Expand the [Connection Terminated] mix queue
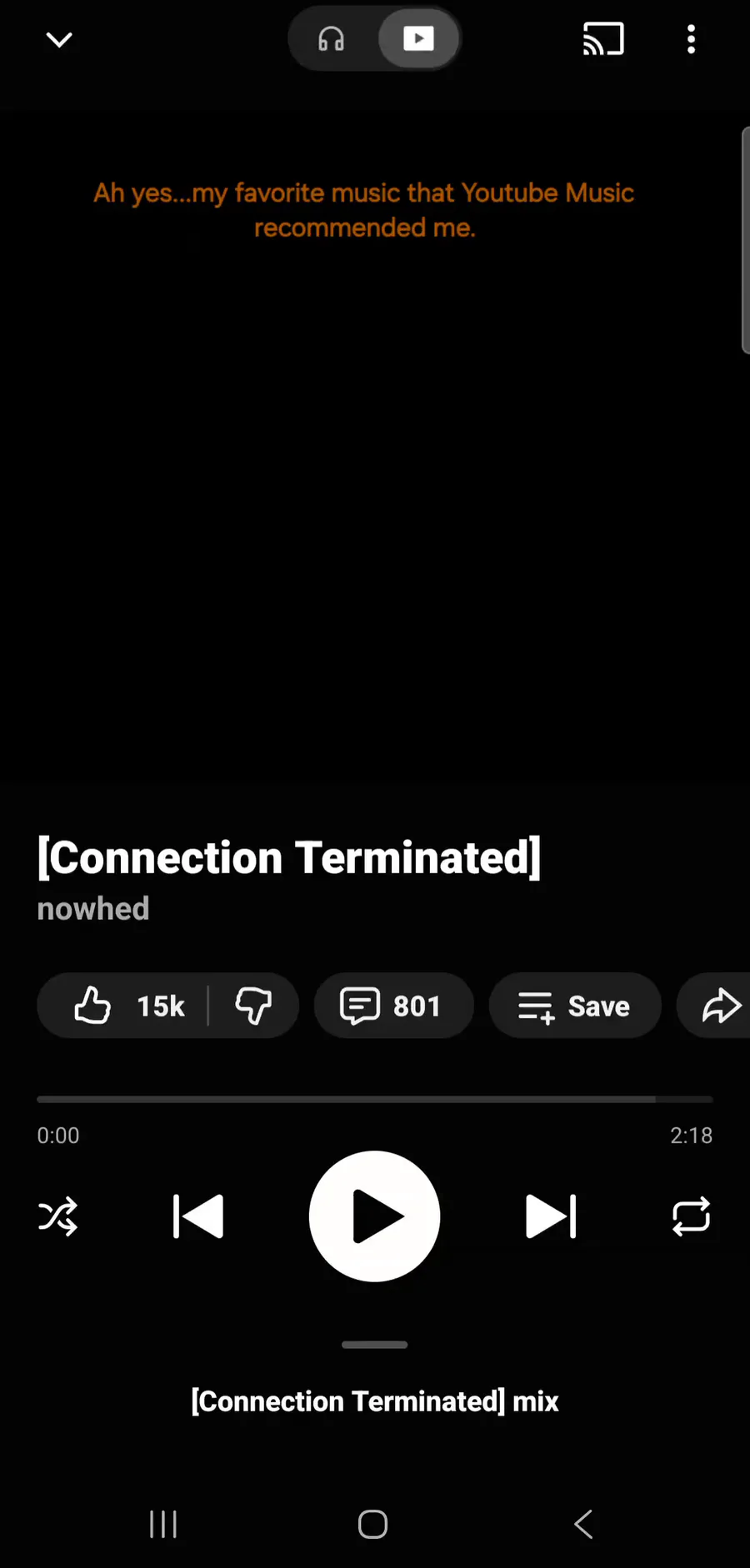The width and height of the screenshot is (750, 1568). click(x=375, y=1401)
